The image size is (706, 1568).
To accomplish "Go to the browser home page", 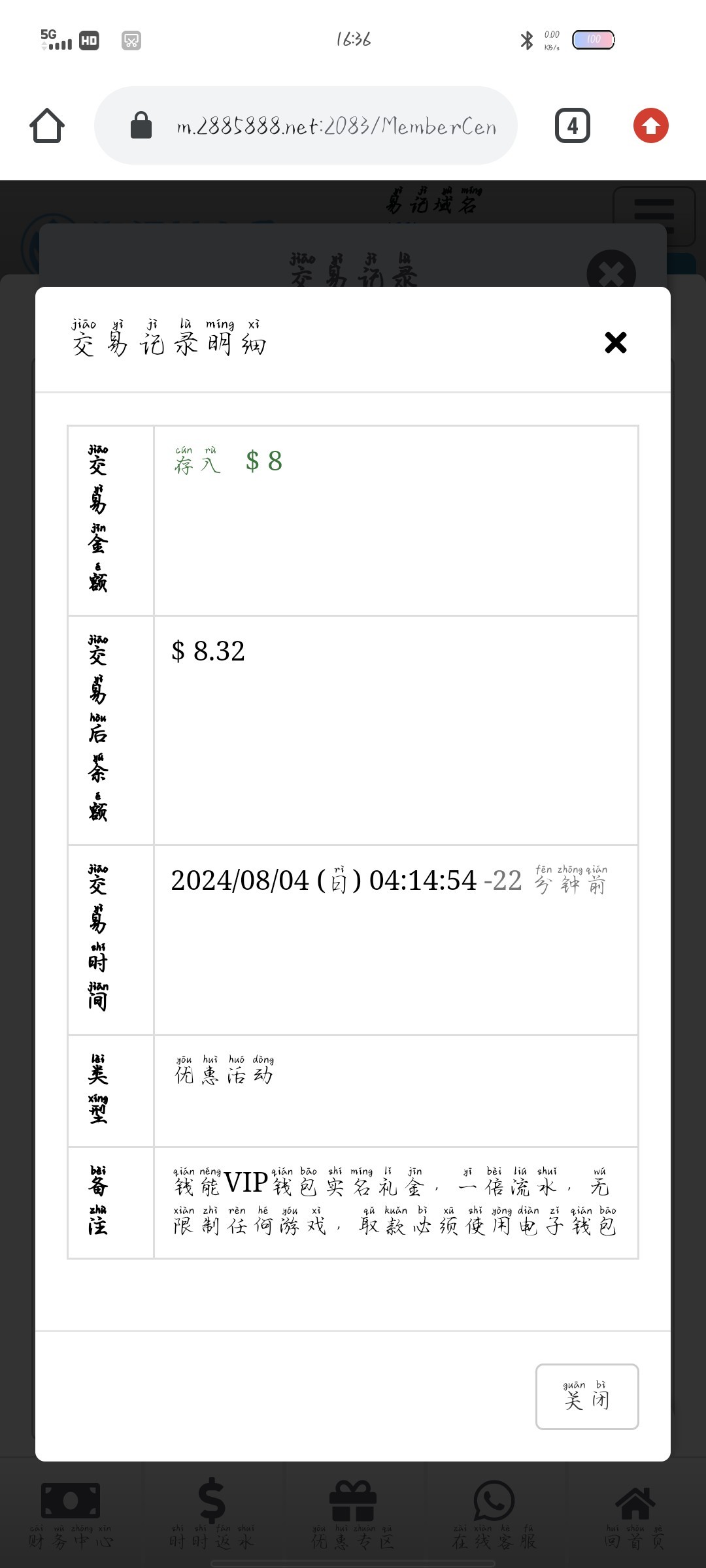I will click(x=47, y=125).
